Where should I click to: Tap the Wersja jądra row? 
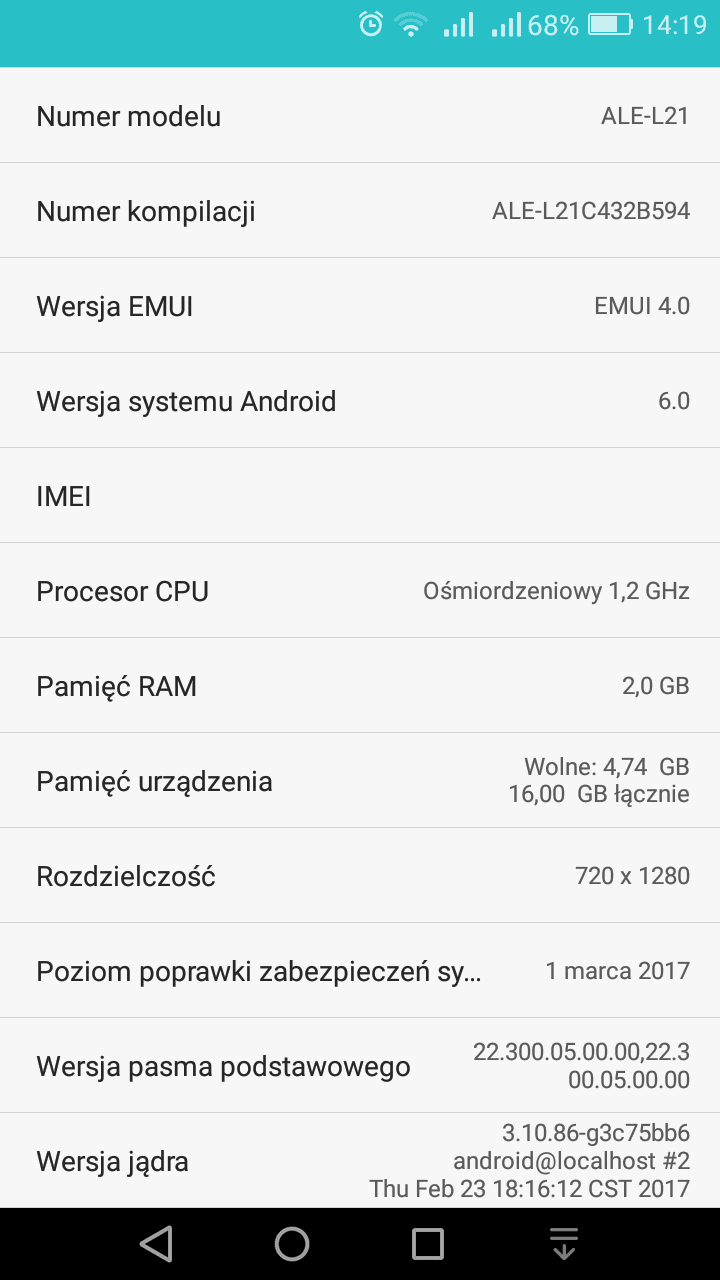click(360, 1160)
